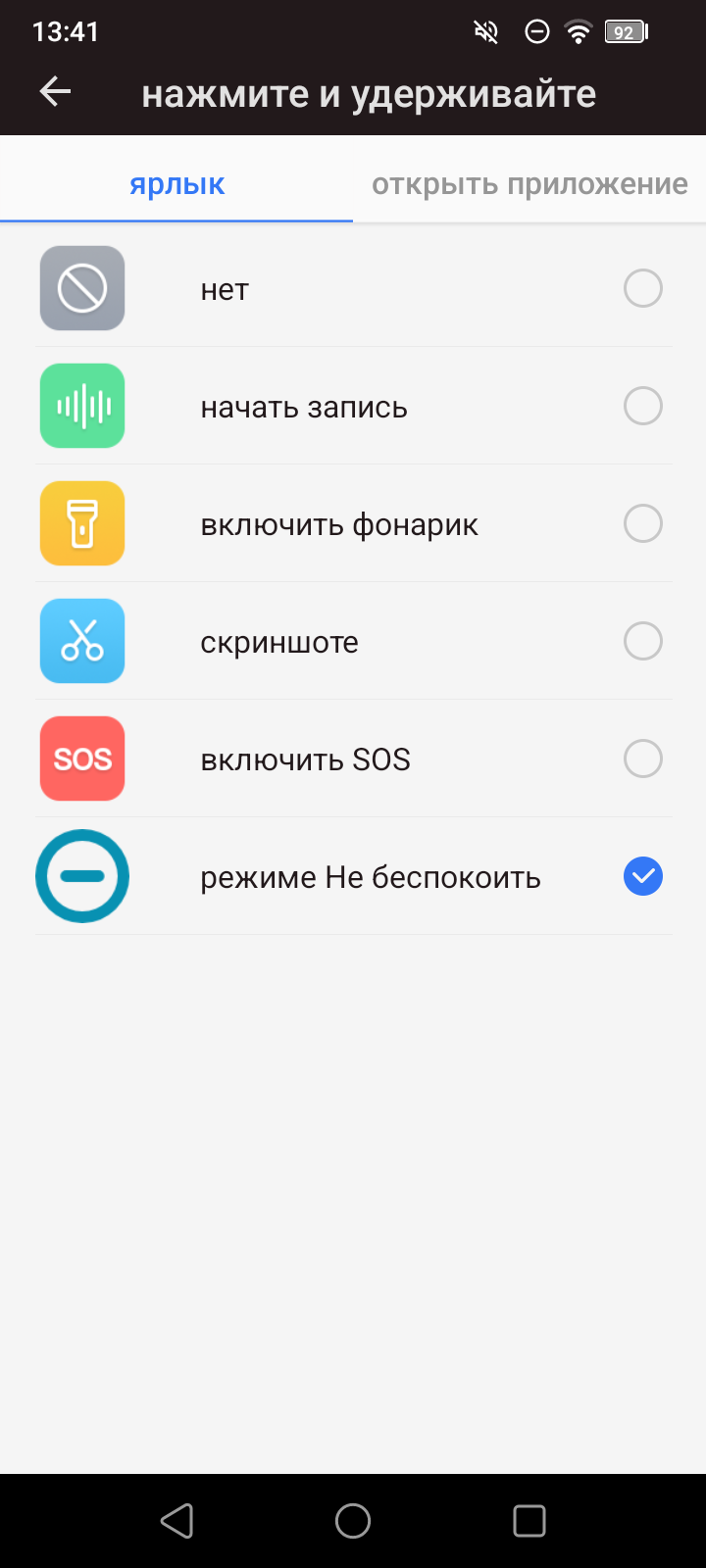The image size is (706, 1568).
Task: Open recent apps from the navigation bar
Action: [529, 1521]
